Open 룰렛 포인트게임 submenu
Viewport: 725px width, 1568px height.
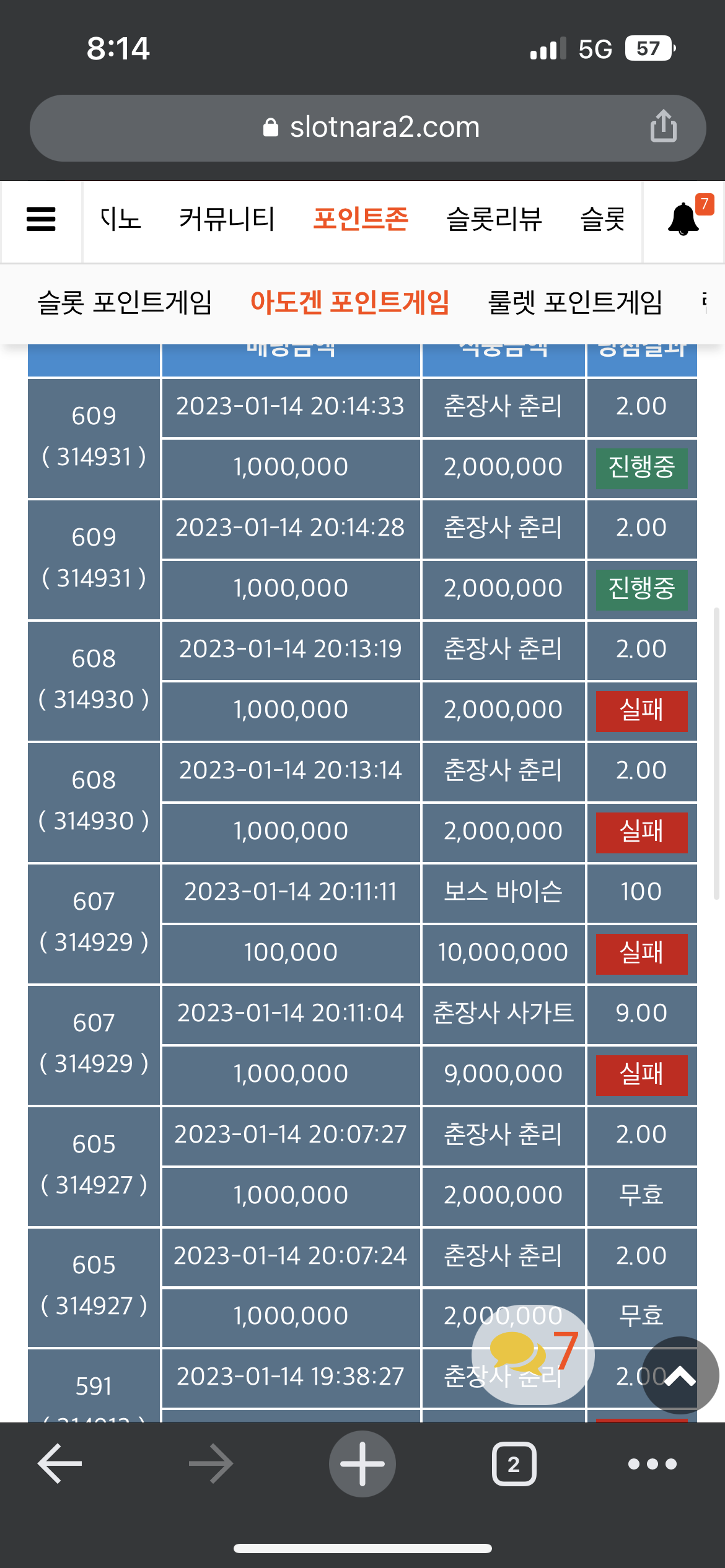pos(576,303)
